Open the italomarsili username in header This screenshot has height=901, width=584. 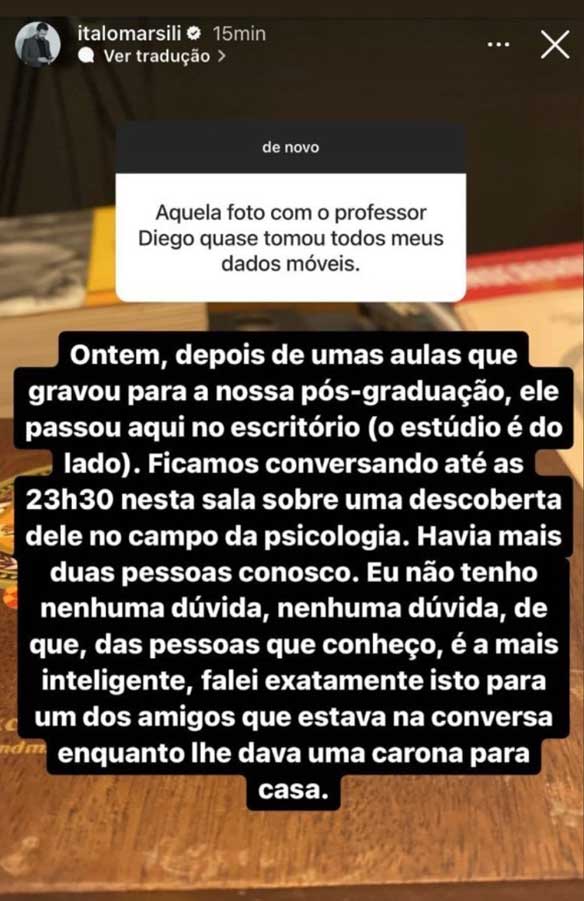click(x=129, y=33)
